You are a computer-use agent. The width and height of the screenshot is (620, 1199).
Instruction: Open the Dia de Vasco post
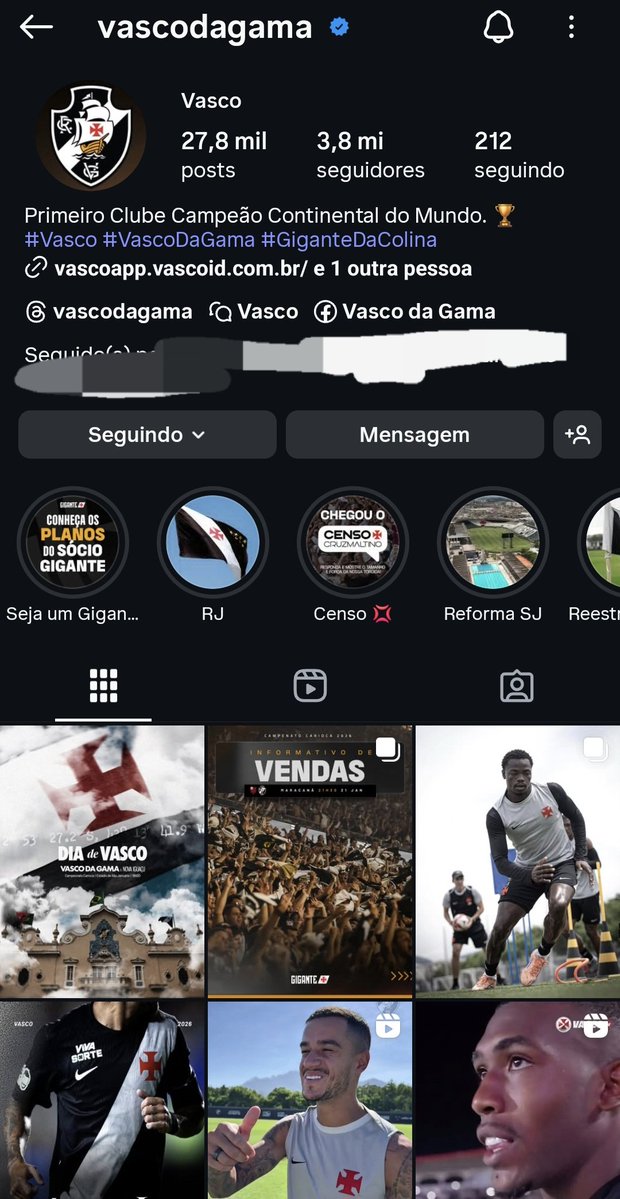tap(102, 861)
